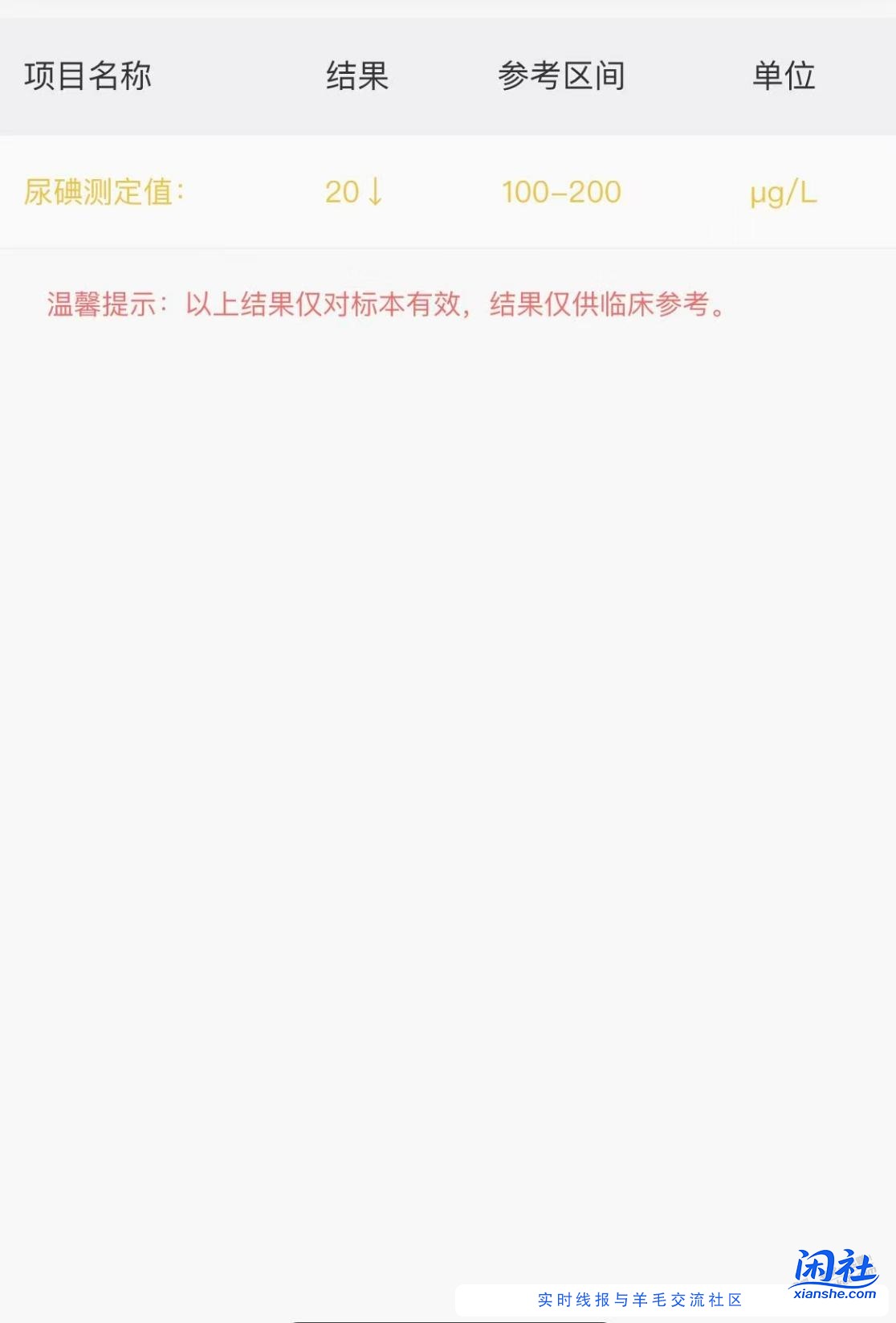Click the µg/L unit symbol
The height and width of the screenshot is (1323, 896).
point(783,191)
